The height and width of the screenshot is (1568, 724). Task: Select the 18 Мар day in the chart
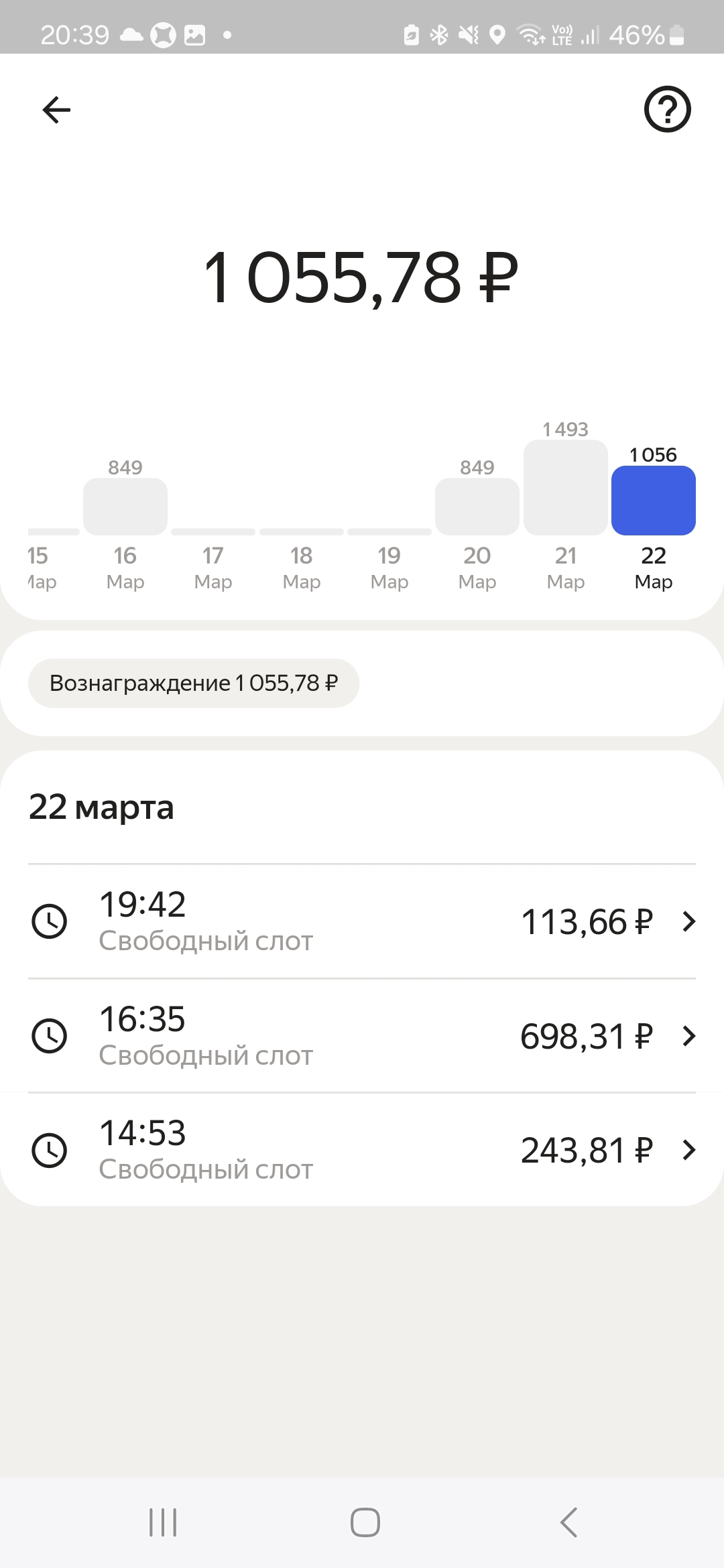(302, 532)
